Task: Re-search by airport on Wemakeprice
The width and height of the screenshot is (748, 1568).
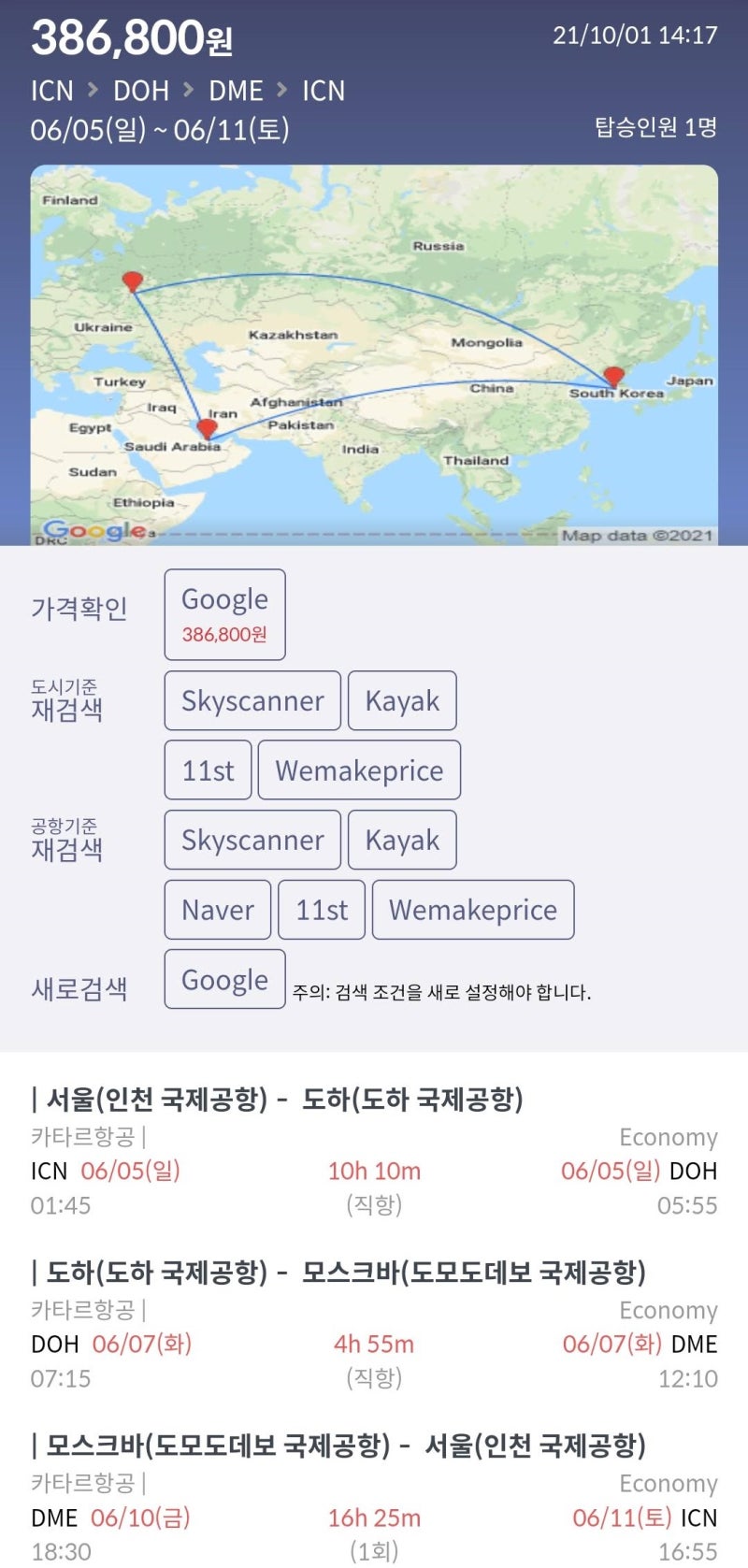Action: pos(473,910)
